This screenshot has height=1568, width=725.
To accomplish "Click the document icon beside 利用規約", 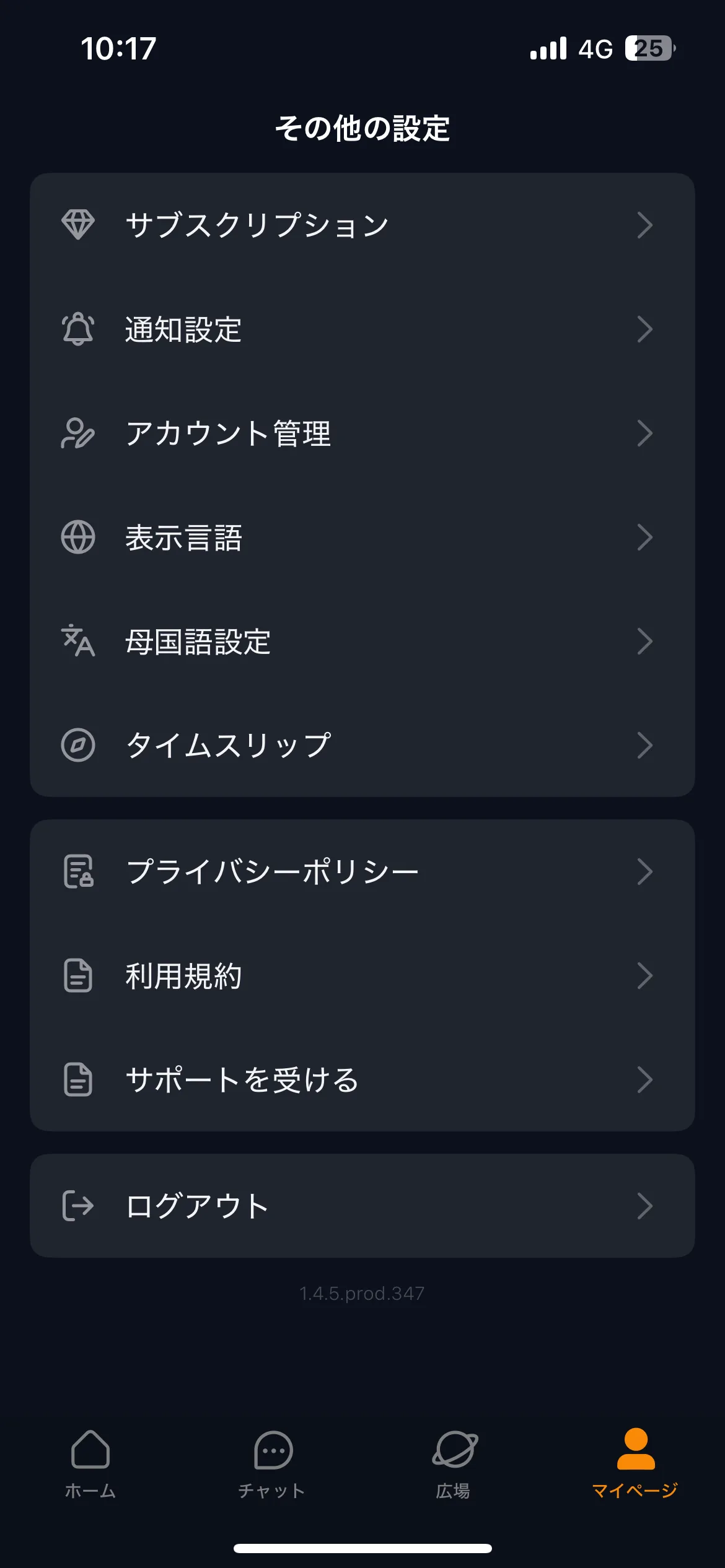I will pos(77,977).
